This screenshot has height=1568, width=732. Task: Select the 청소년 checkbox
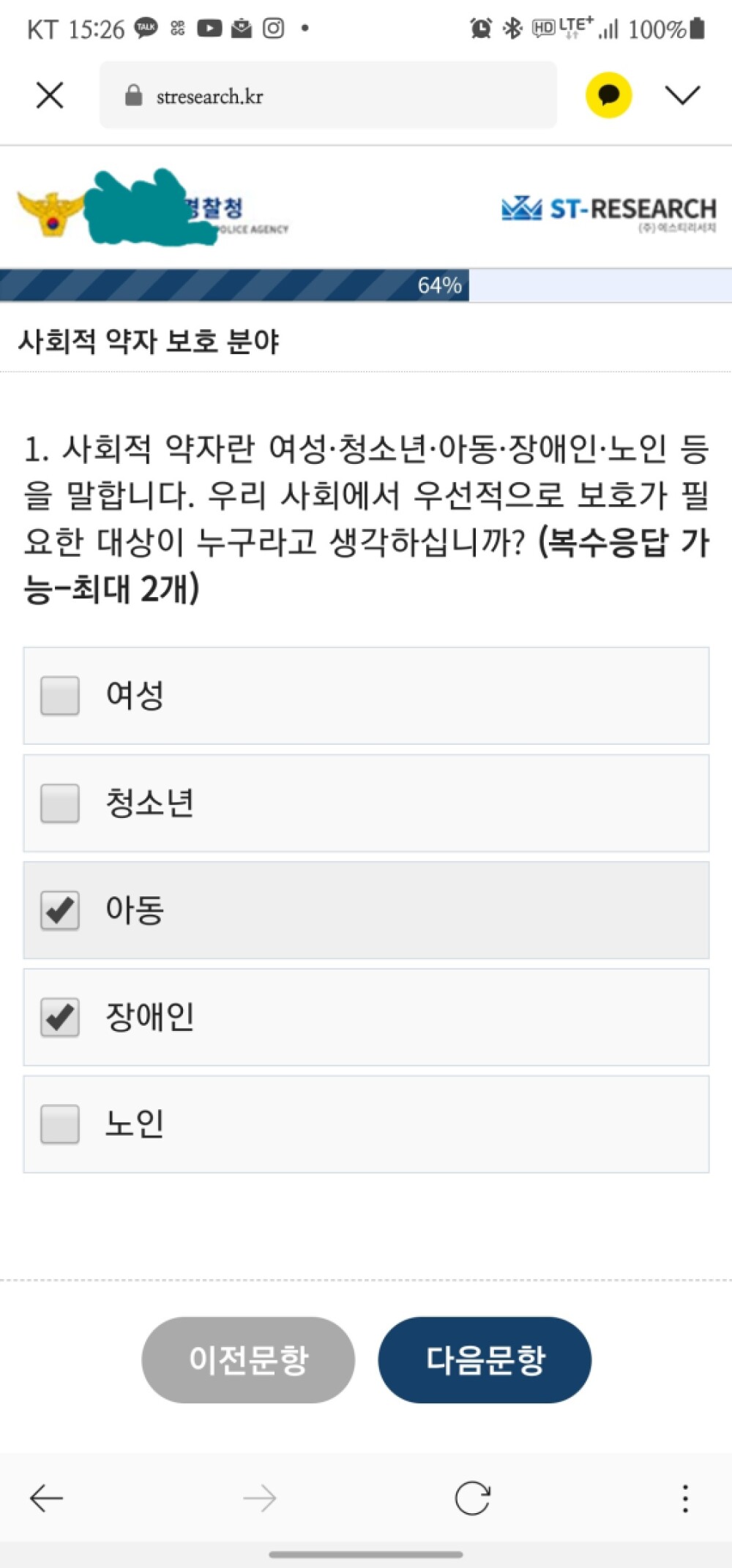tap(60, 803)
